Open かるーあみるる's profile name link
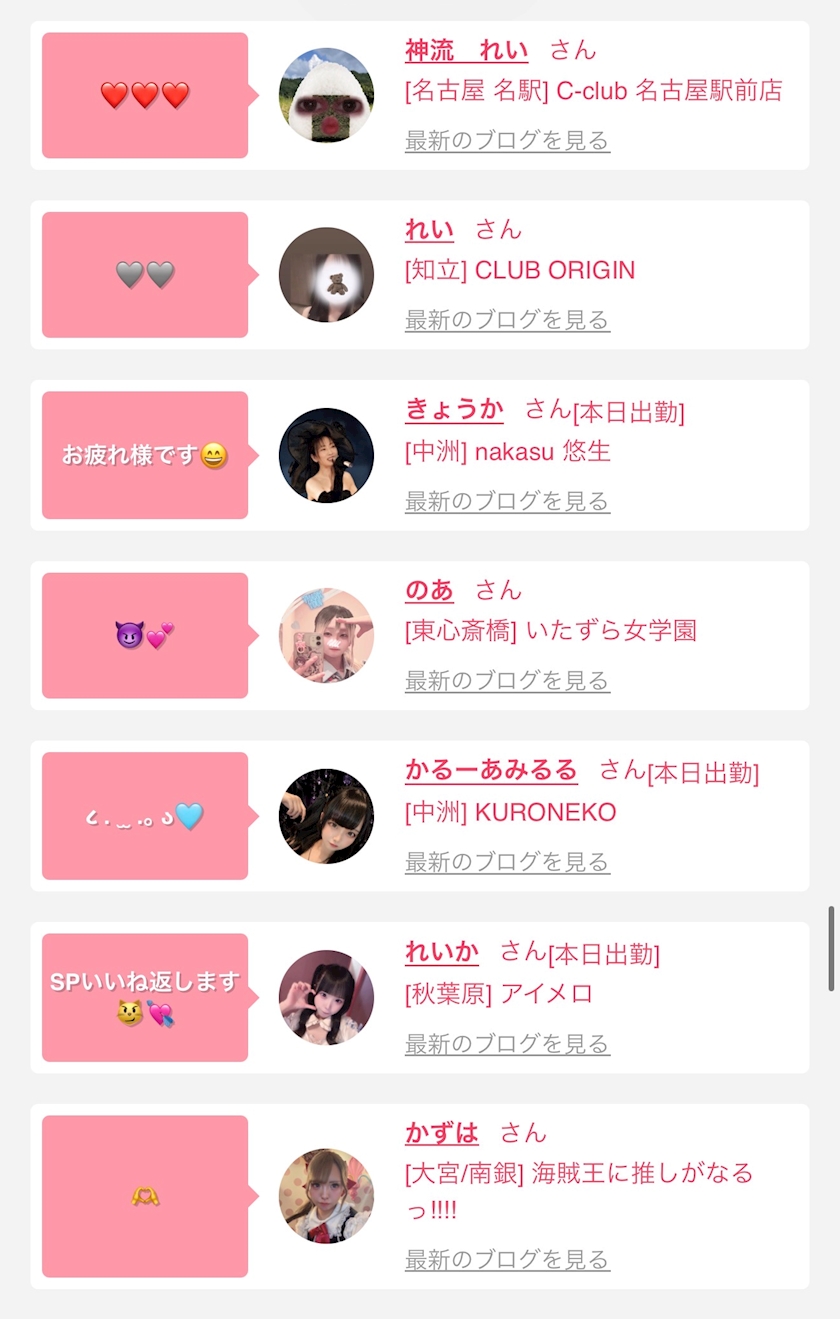 491,771
